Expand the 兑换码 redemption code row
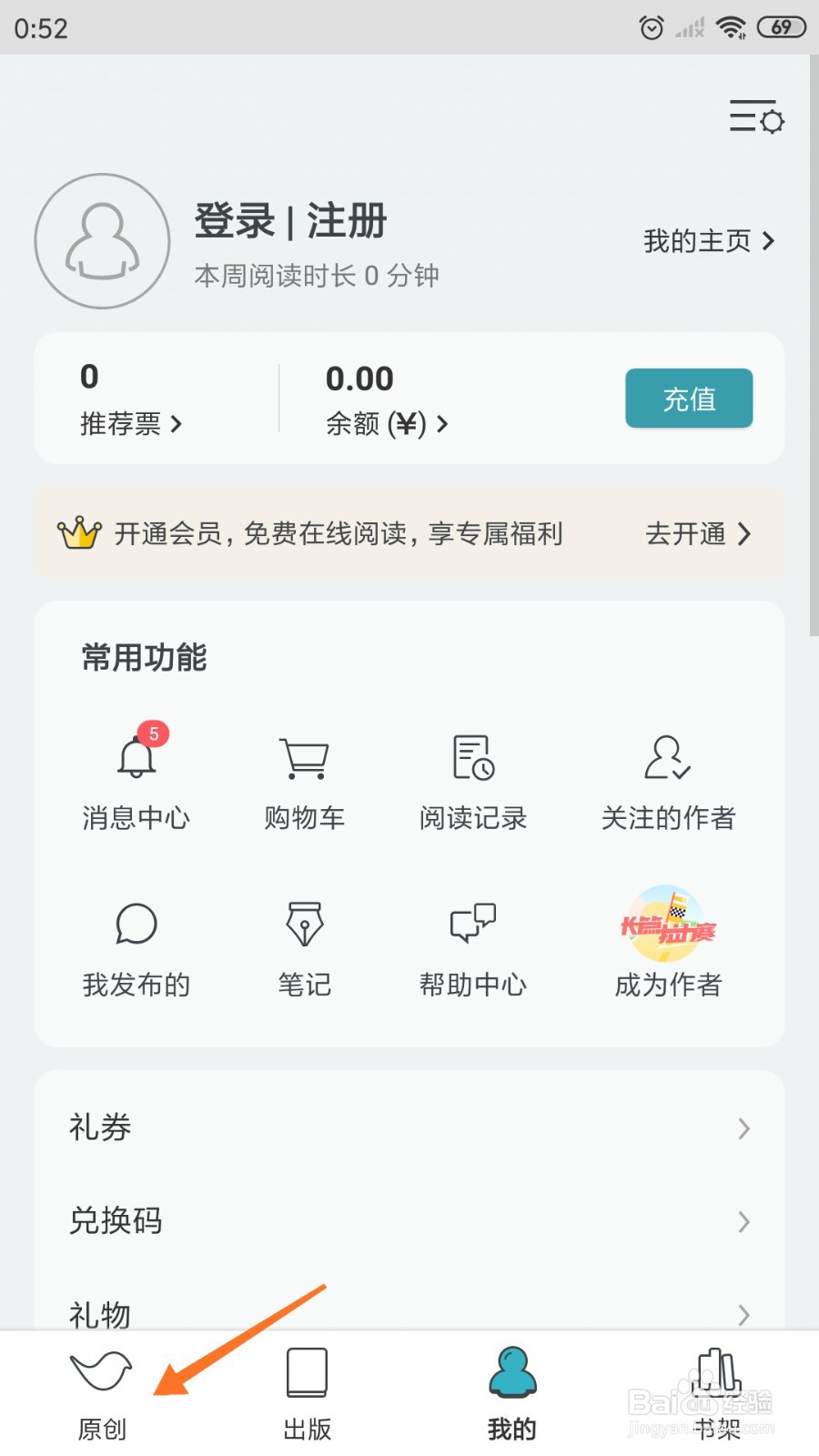 point(409,1222)
